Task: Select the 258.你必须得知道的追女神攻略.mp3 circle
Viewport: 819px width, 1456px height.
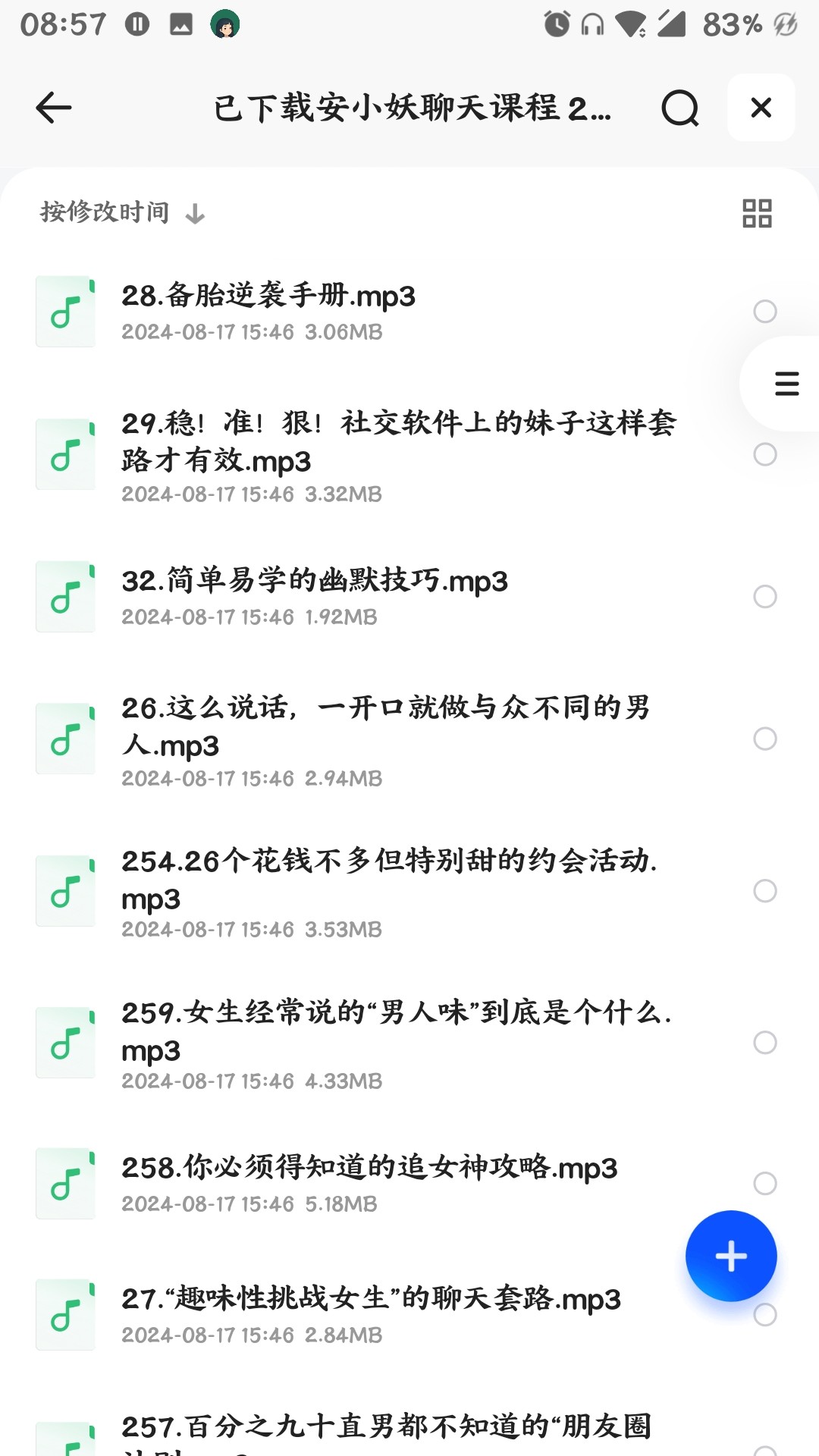Action: point(764,1183)
